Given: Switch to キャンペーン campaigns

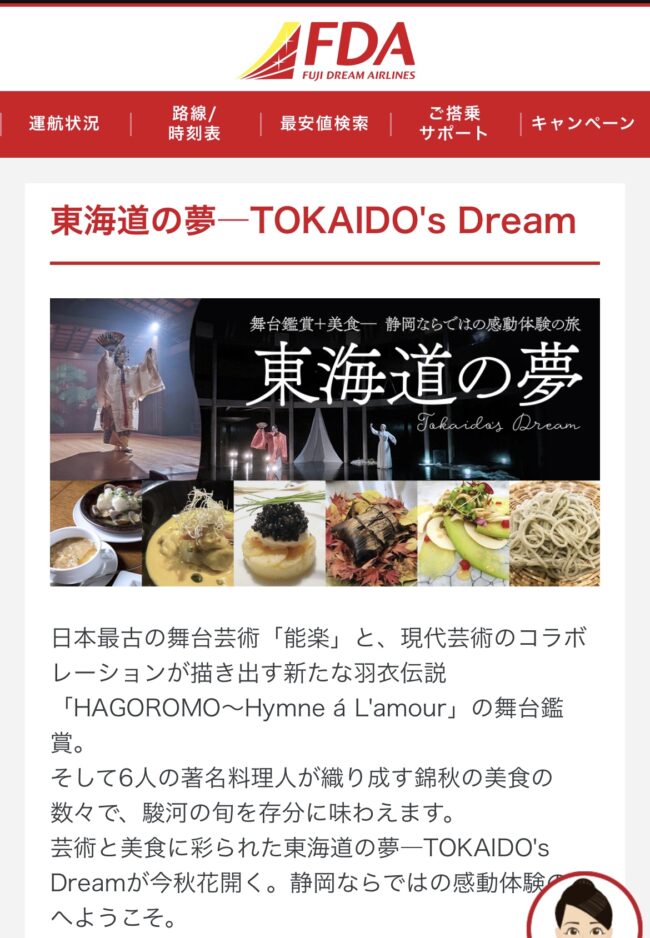Looking at the screenshot, I should coord(583,124).
